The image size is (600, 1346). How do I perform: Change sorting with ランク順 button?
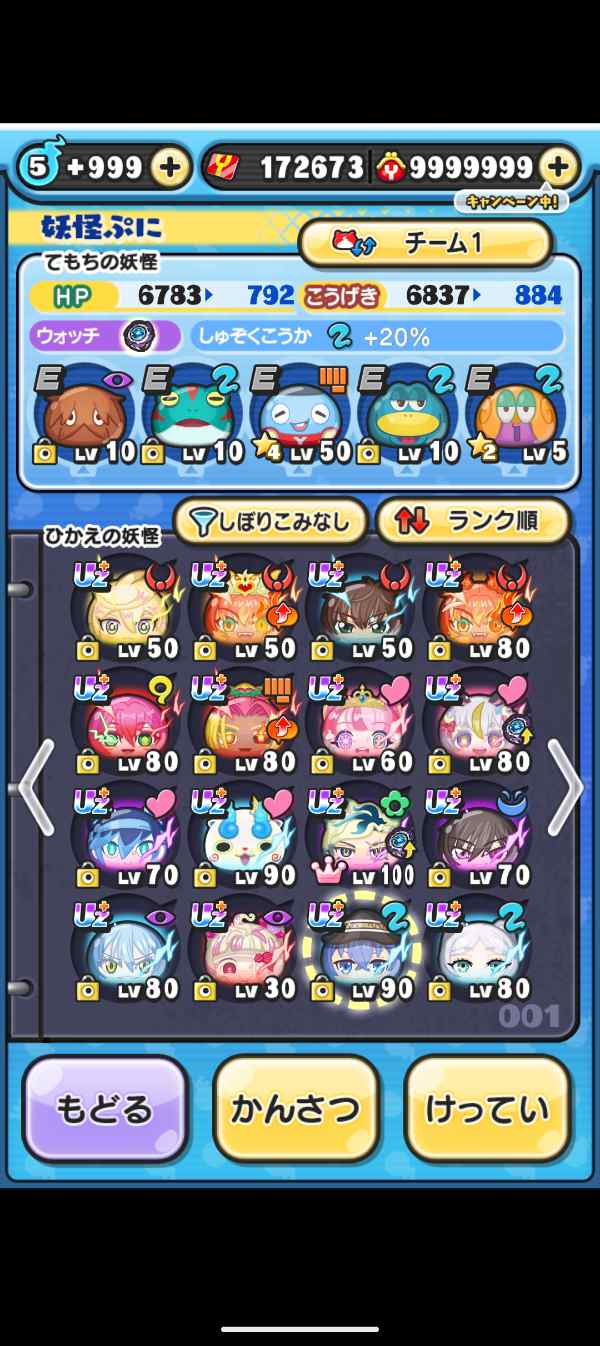[472, 520]
